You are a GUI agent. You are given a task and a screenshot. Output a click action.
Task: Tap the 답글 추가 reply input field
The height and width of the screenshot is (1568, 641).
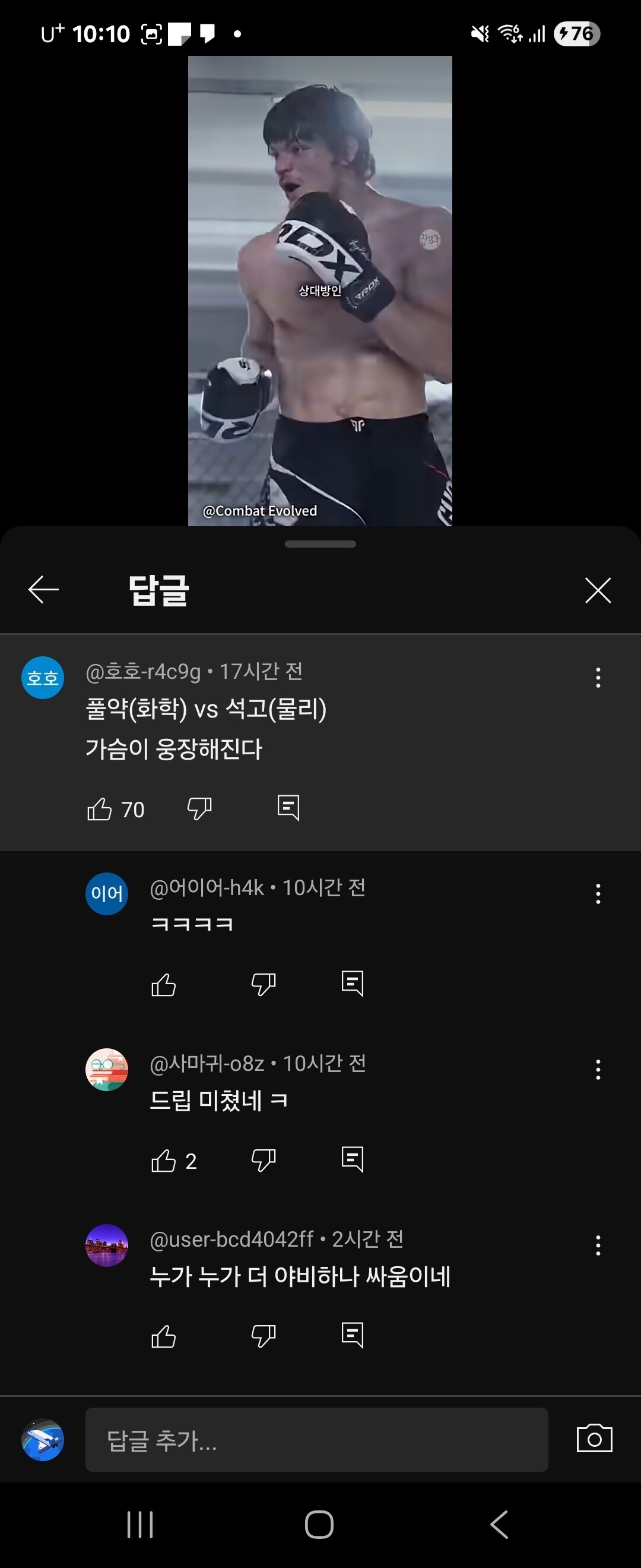click(316, 1440)
